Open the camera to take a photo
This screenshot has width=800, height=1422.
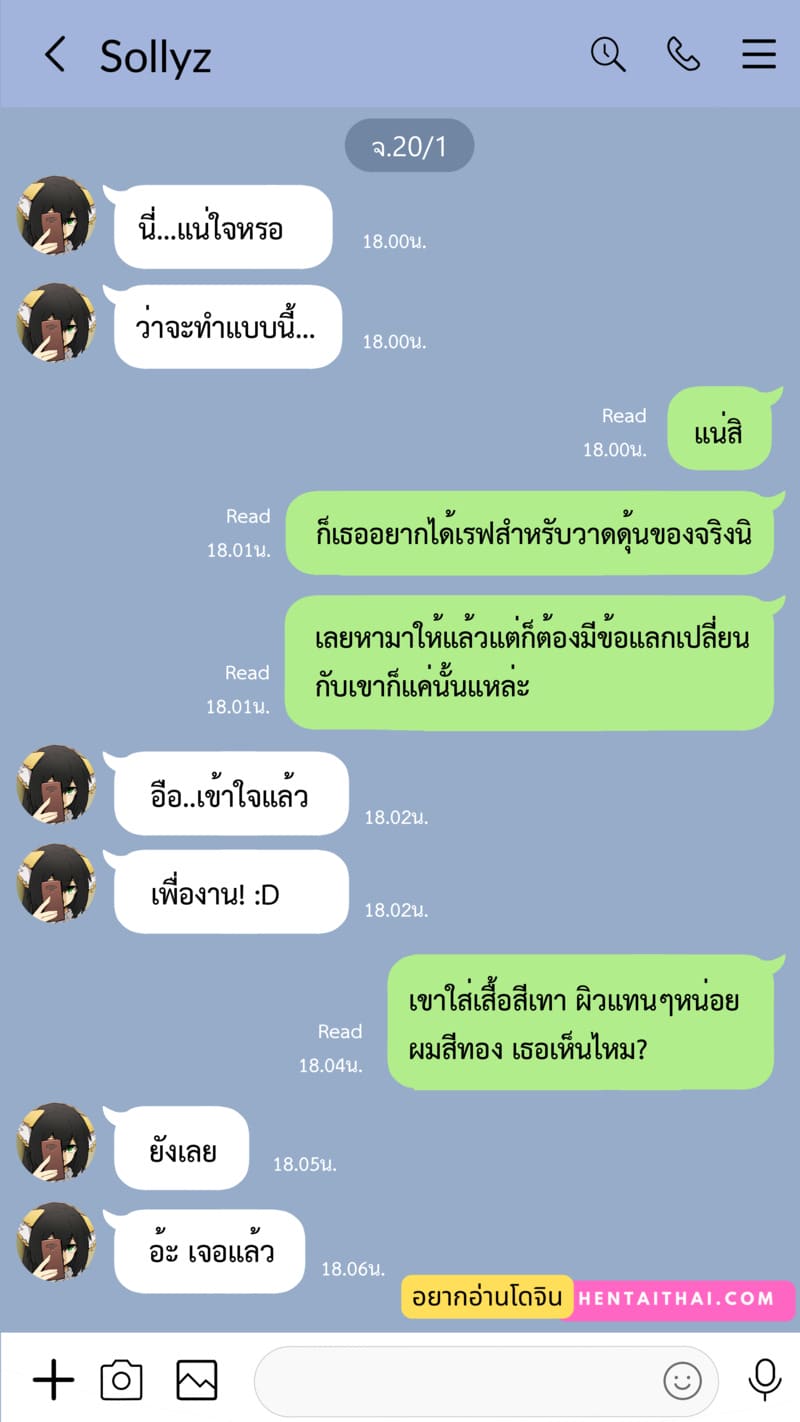coord(121,1380)
